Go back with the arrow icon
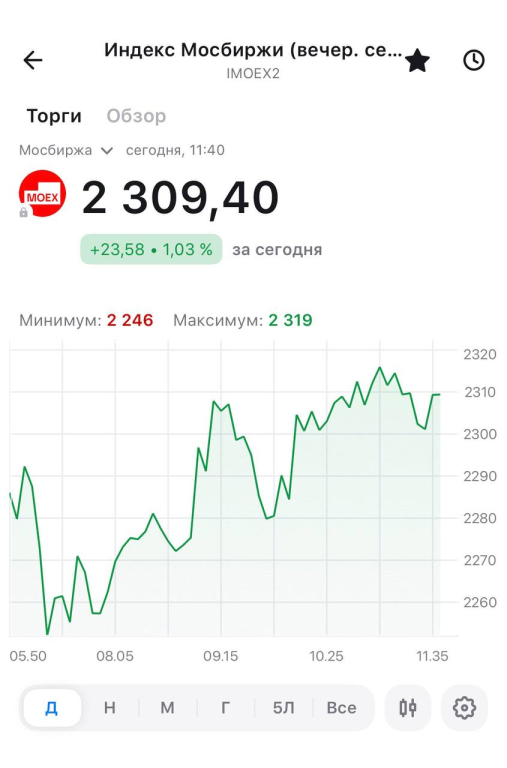507x768 pixels. click(x=33, y=60)
